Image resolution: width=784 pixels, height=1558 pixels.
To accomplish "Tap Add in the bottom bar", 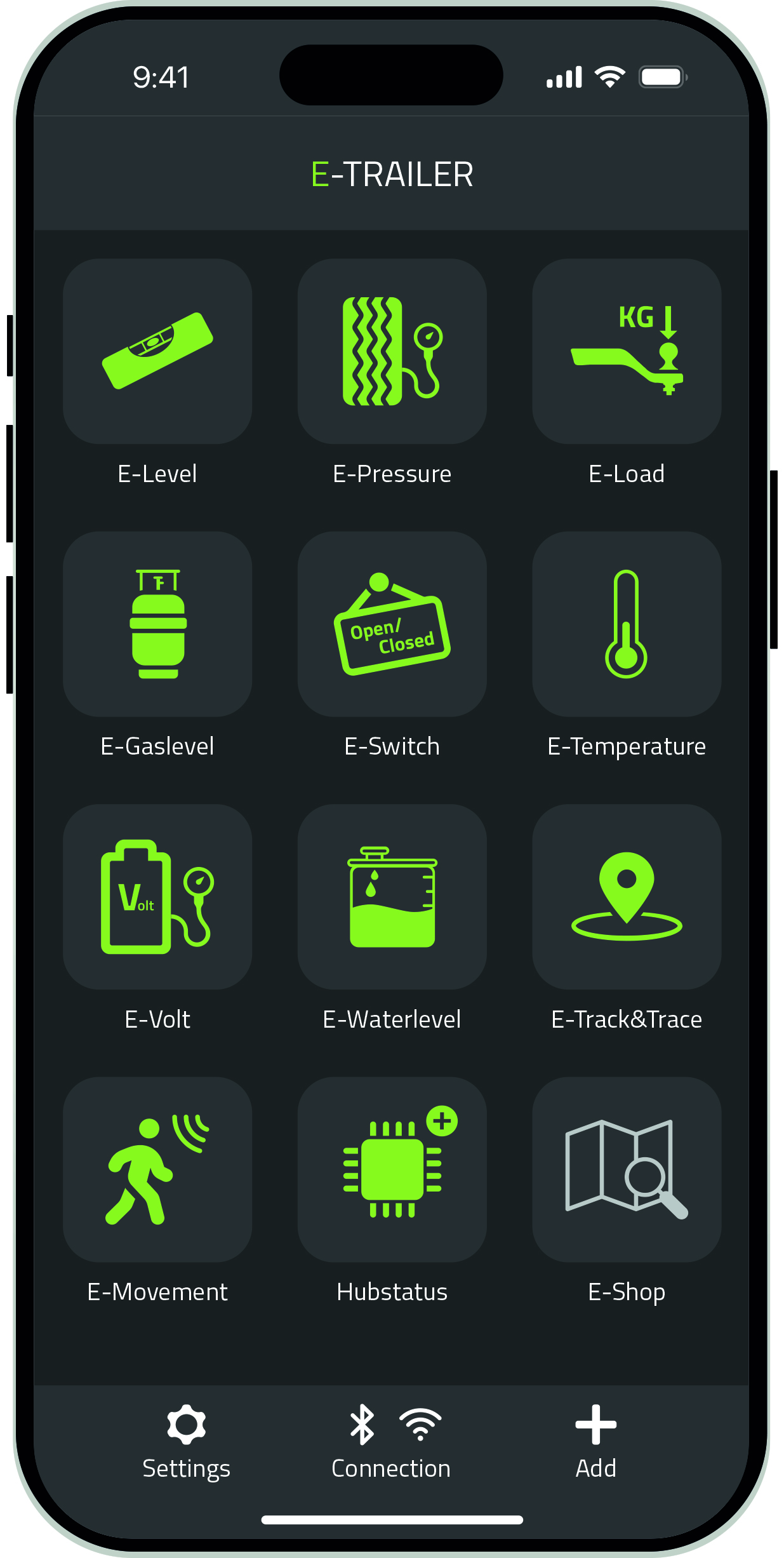I will [595, 1442].
